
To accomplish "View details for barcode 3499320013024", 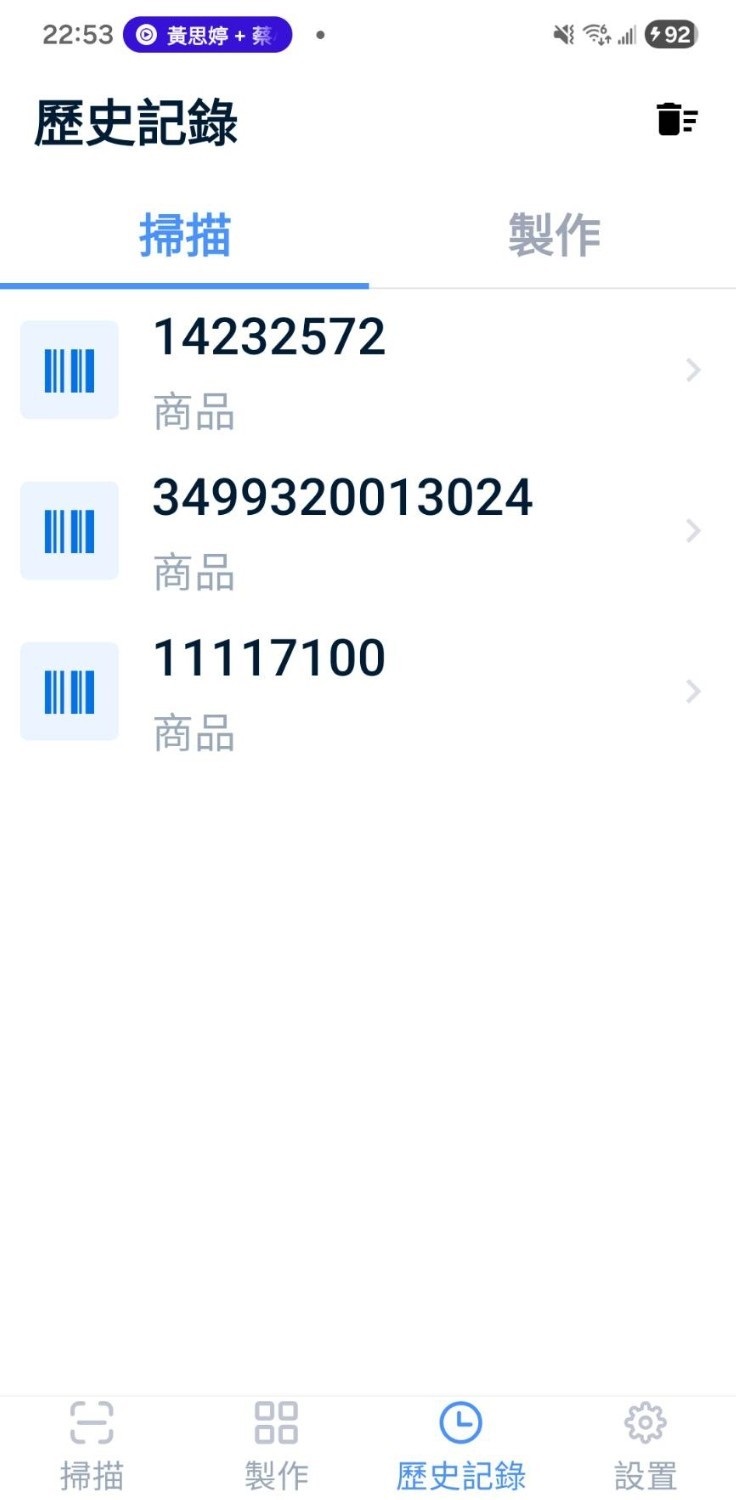I will click(360, 531).
